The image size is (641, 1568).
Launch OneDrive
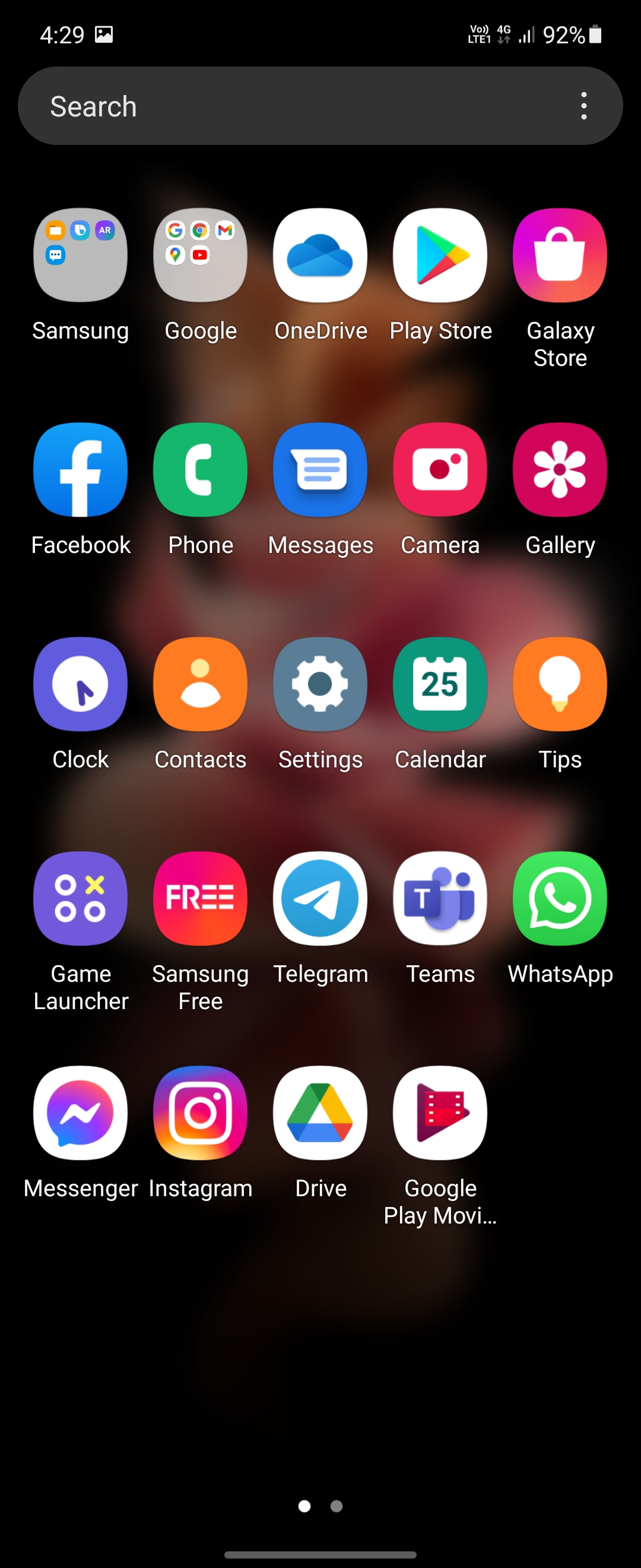pyautogui.click(x=320, y=255)
